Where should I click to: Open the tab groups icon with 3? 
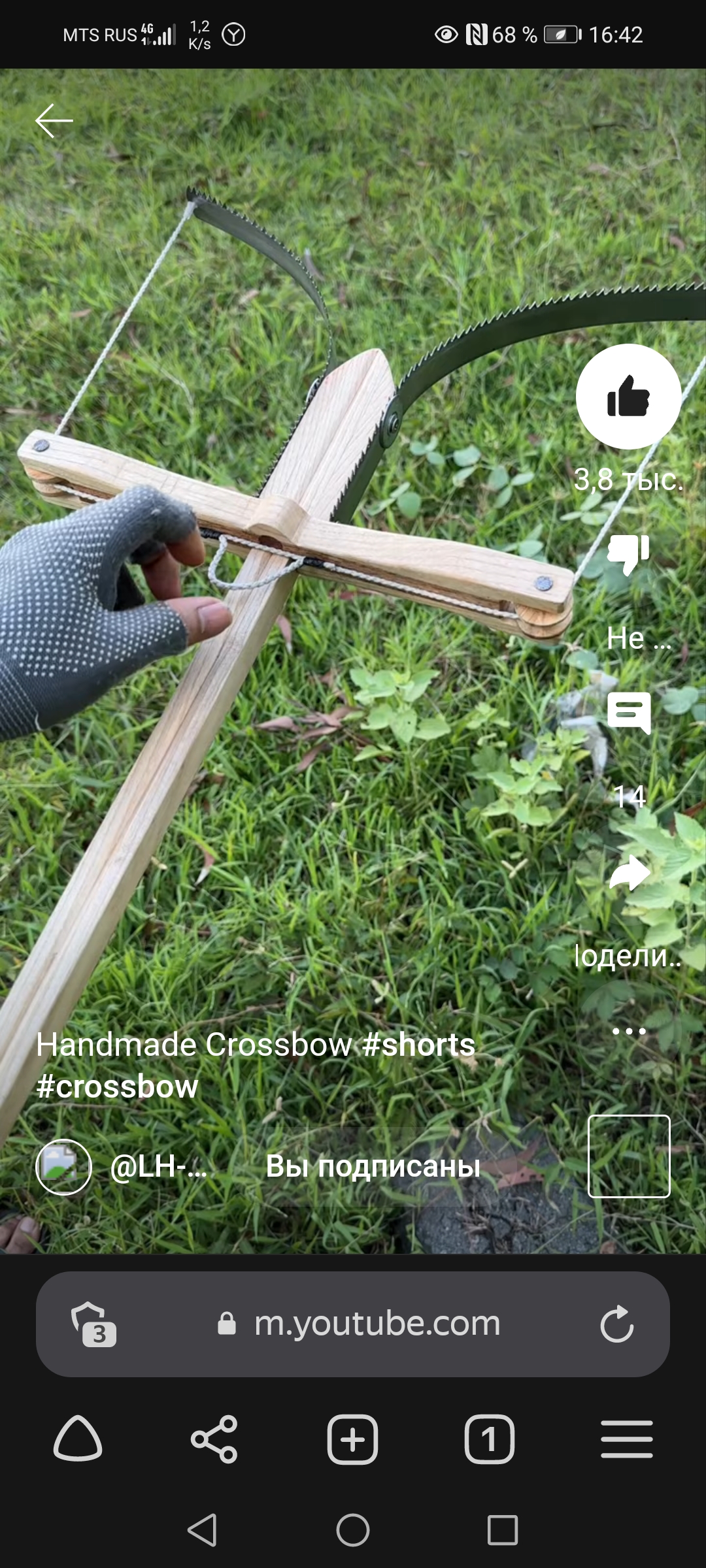point(93,1324)
